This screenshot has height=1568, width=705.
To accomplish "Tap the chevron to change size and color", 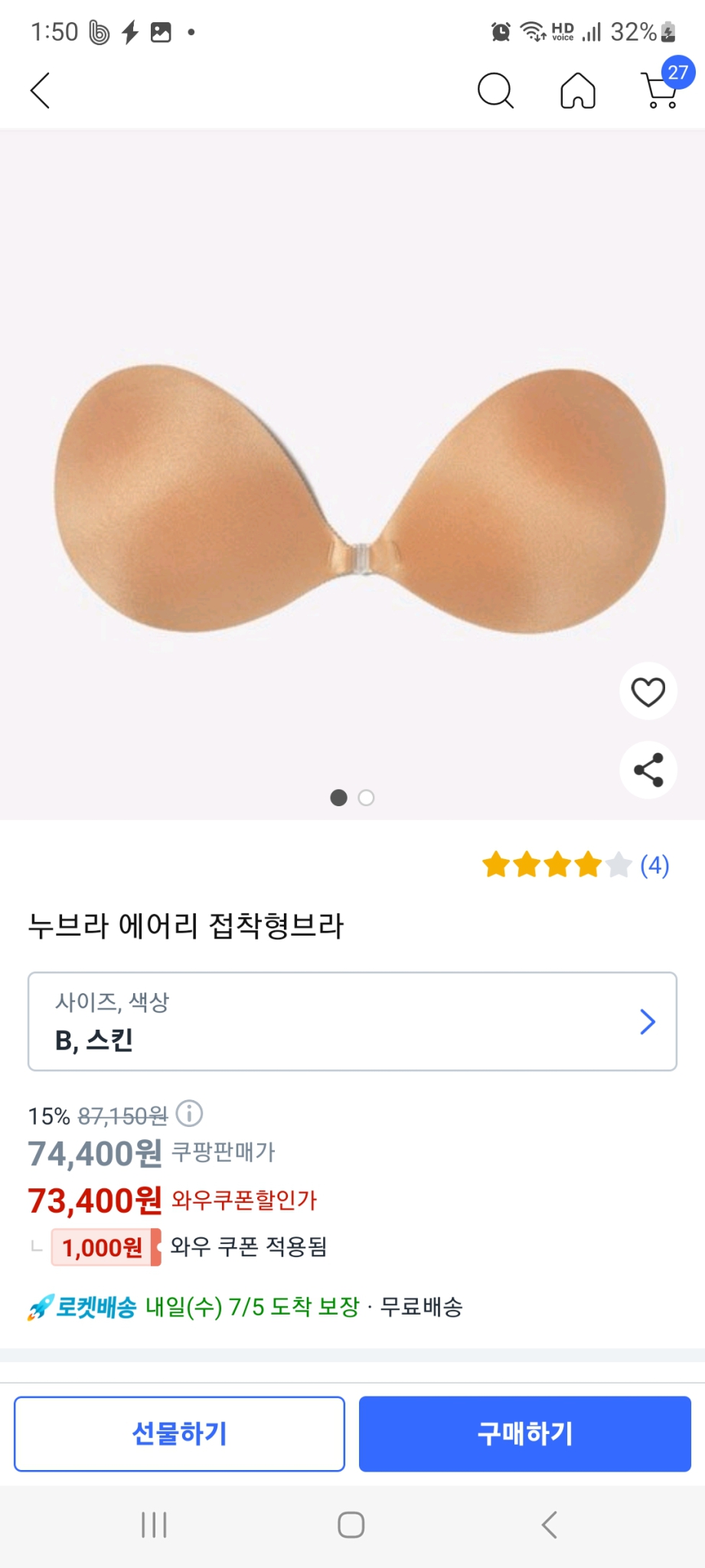I will [x=648, y=1021].
